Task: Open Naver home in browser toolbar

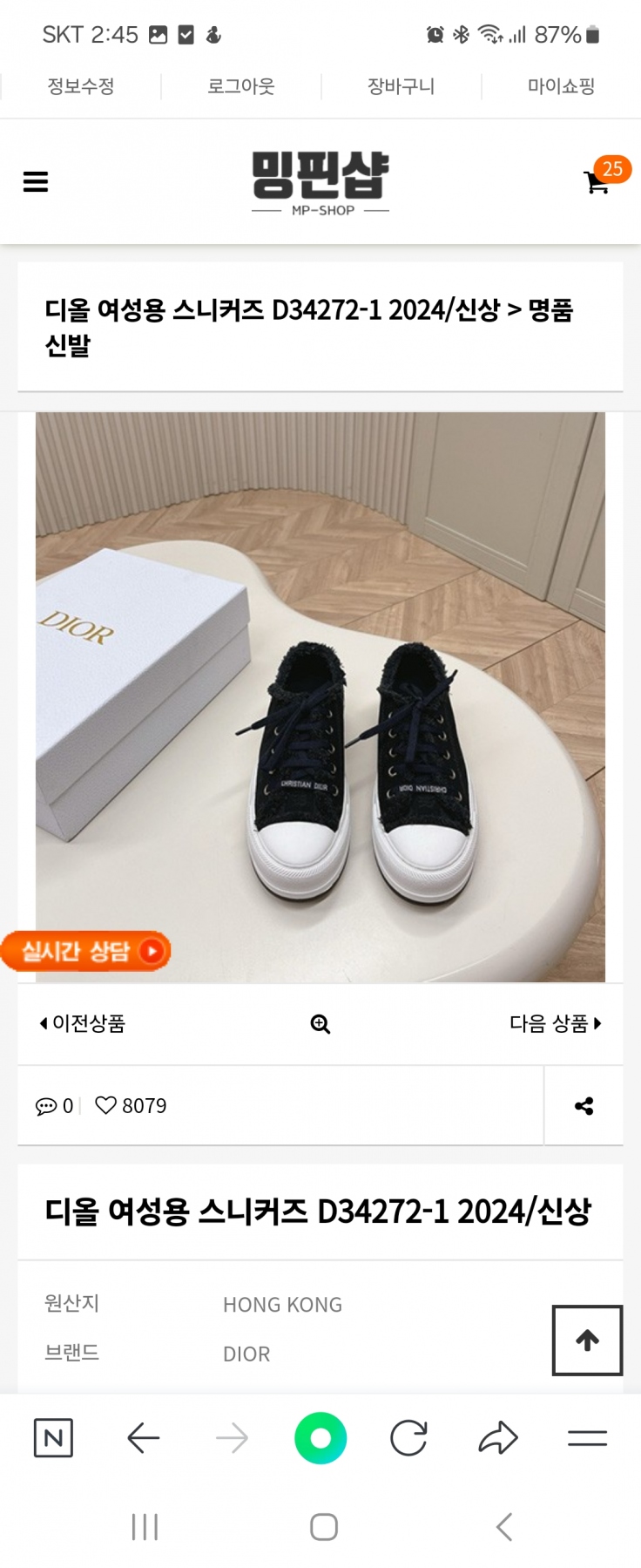Action: (x=53, y=1438)
